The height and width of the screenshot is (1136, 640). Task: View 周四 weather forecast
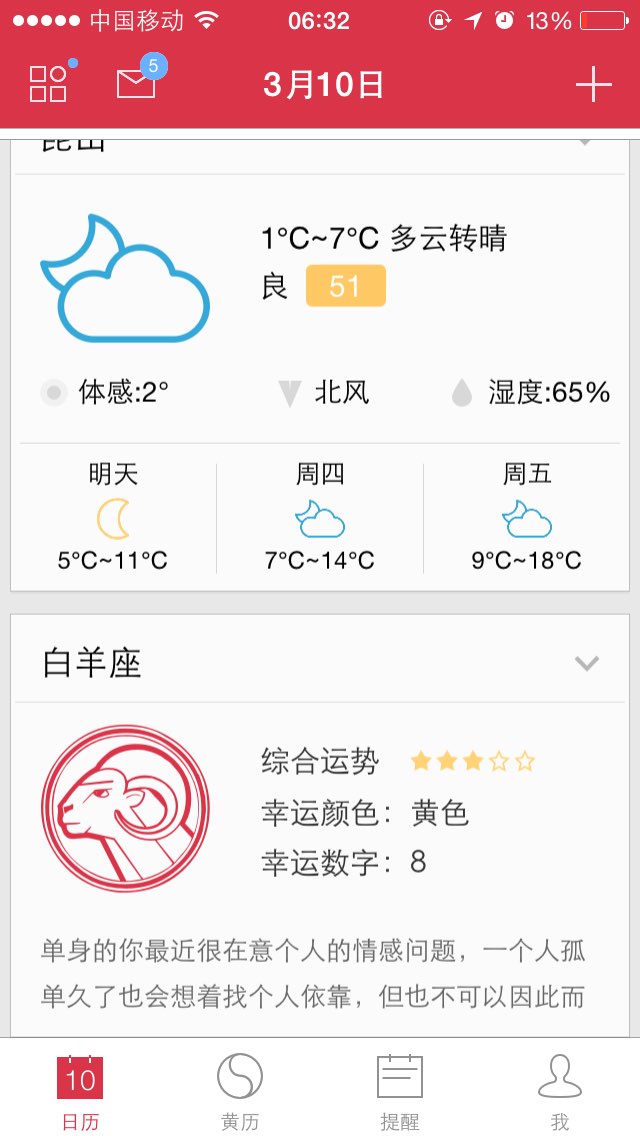click(x=320, y=517)
